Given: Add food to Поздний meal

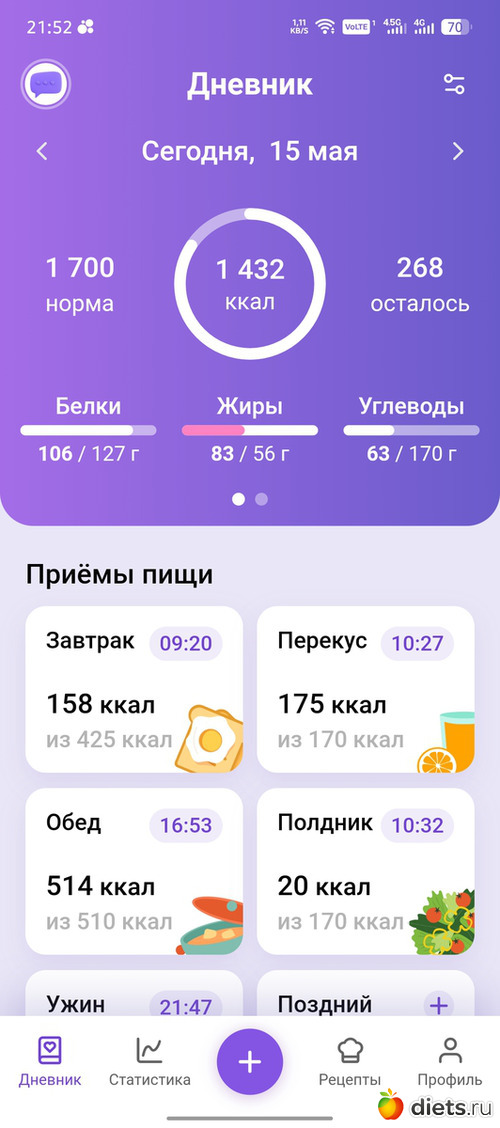Looking at the screenshot, I should [x=438, y=1005].
